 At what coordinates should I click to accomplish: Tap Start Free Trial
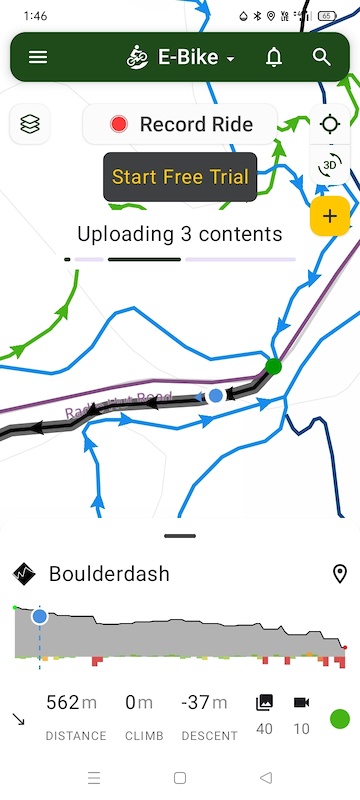180,177
